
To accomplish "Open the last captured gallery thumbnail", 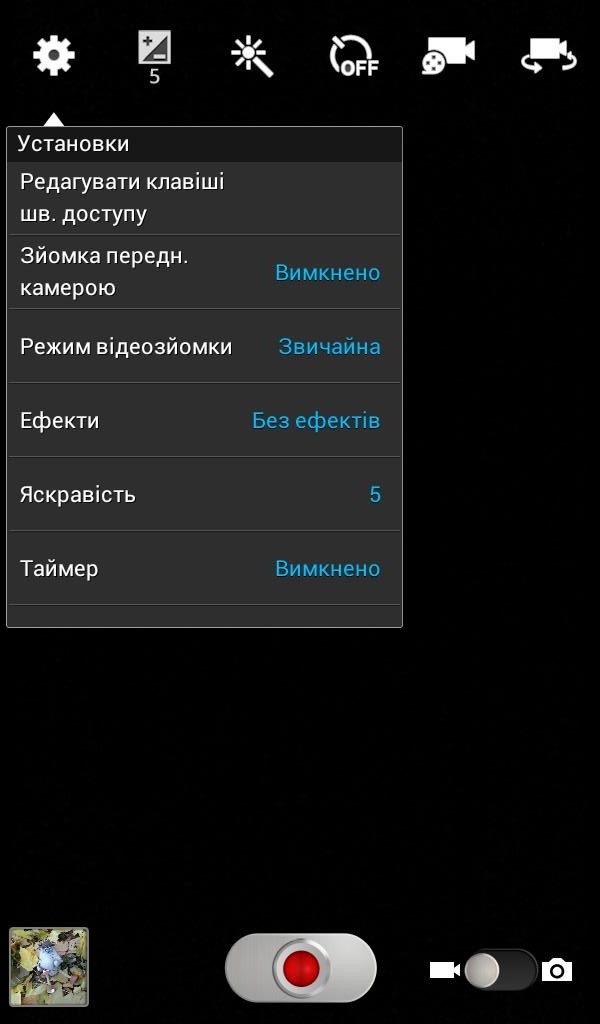I will (49, 966).
